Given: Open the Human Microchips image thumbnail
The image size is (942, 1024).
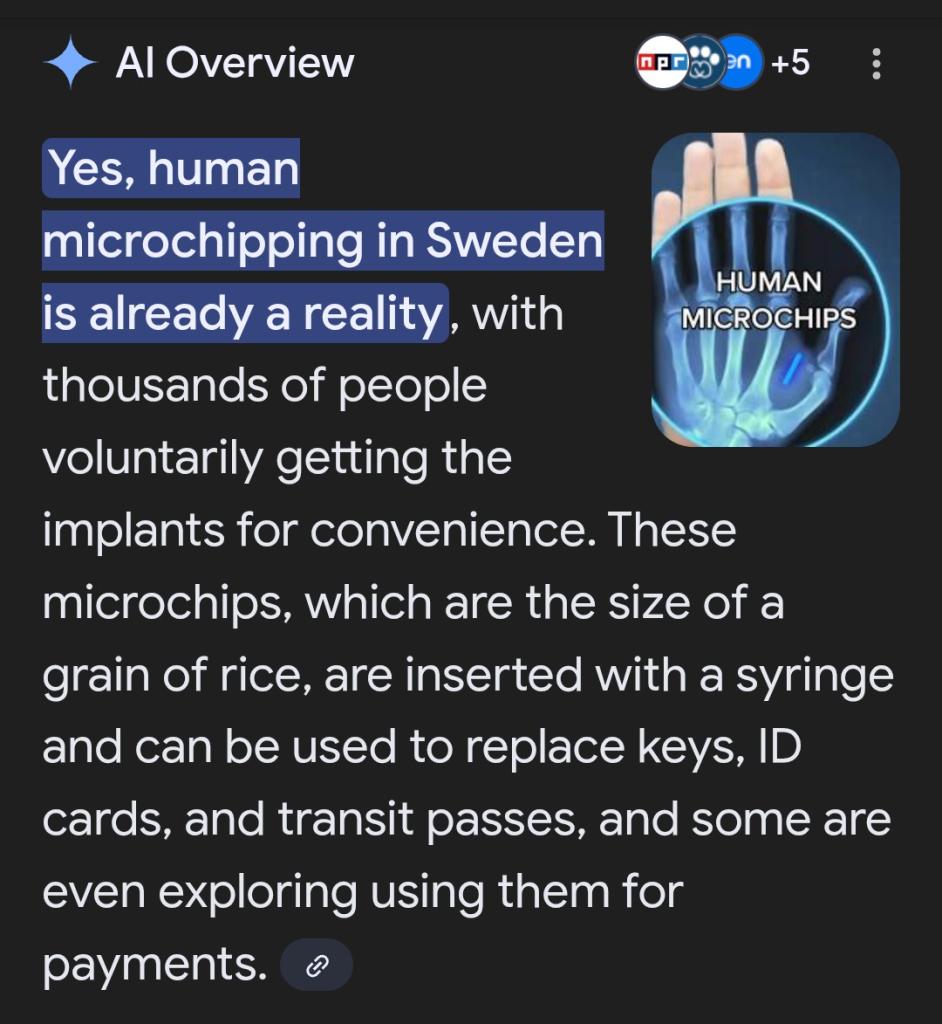Looking at the screenshot, I should tap(775, 290).
